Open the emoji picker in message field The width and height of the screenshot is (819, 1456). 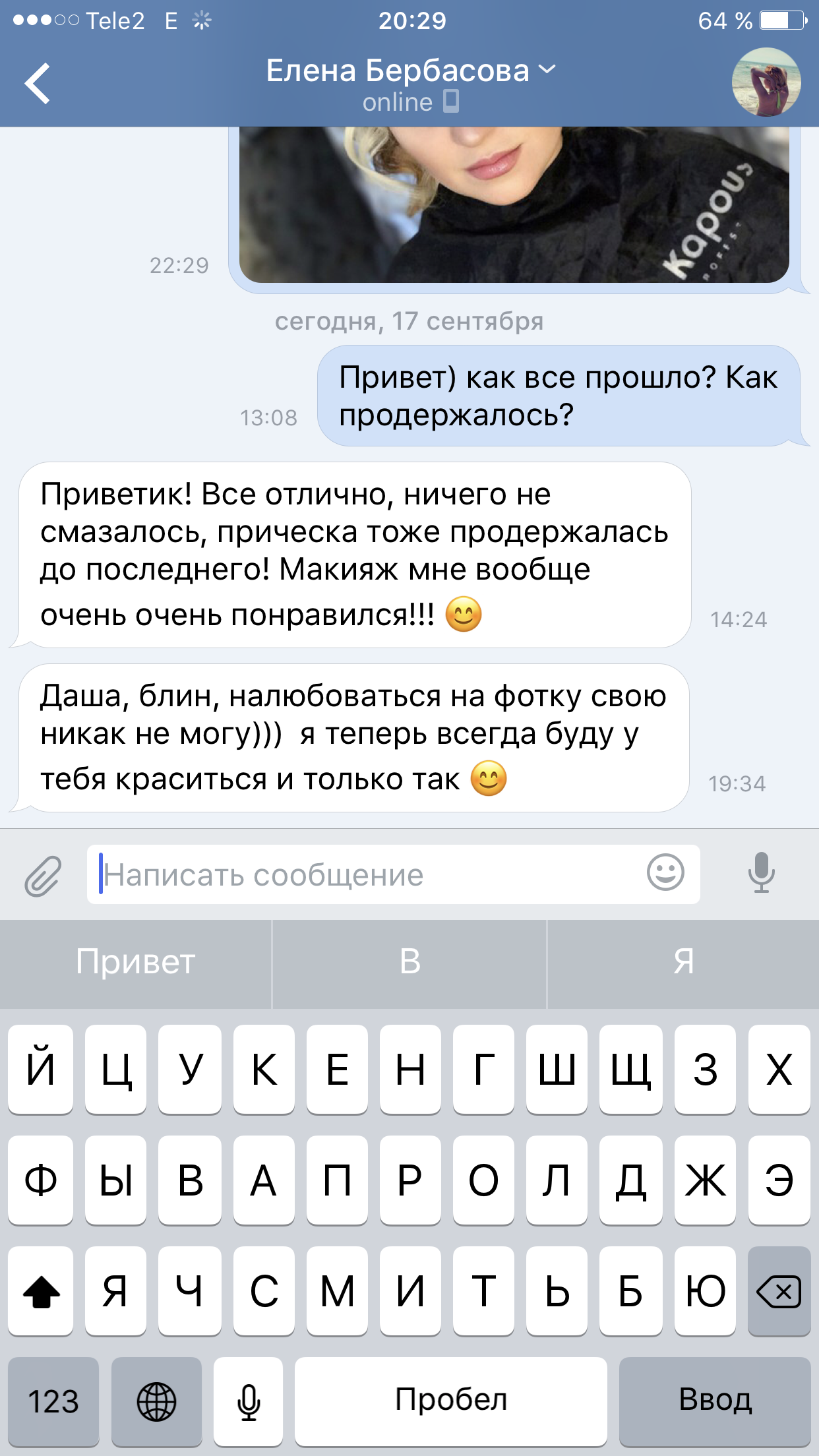click(665, 873)
